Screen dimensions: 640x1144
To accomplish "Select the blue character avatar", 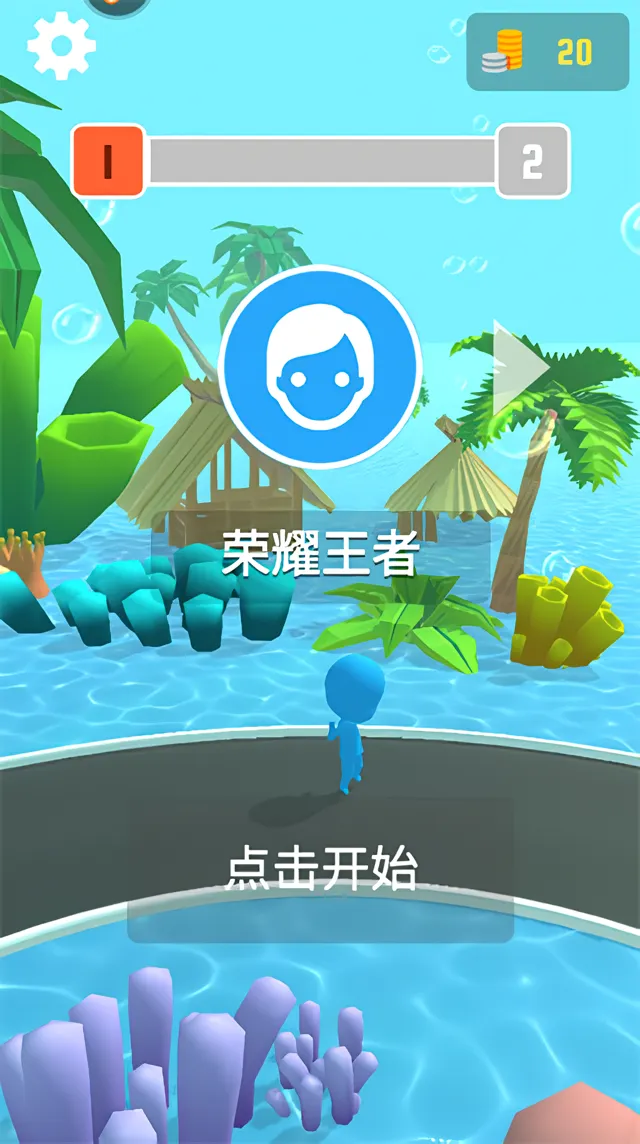I will [x=320, y=367].
